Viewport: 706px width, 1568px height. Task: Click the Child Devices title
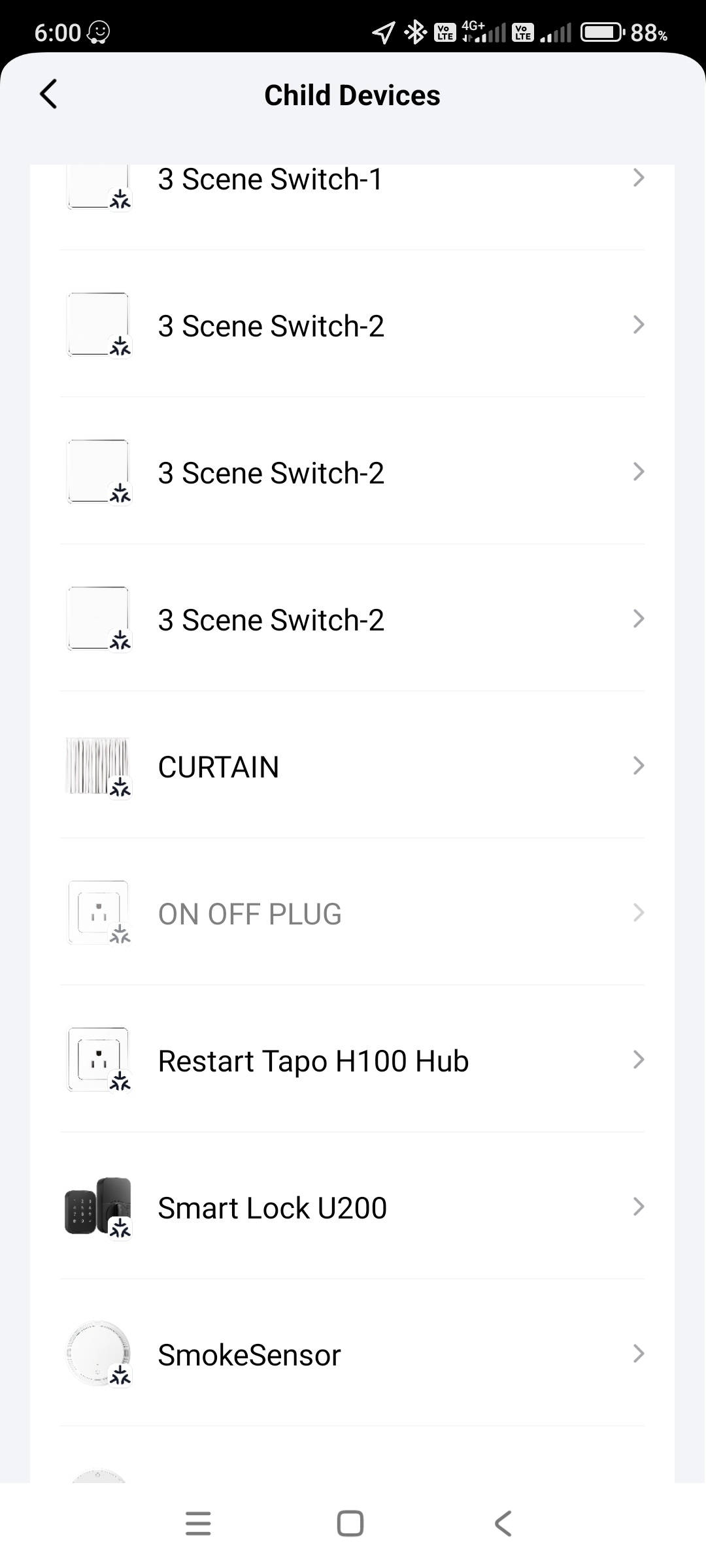[353, 95]
